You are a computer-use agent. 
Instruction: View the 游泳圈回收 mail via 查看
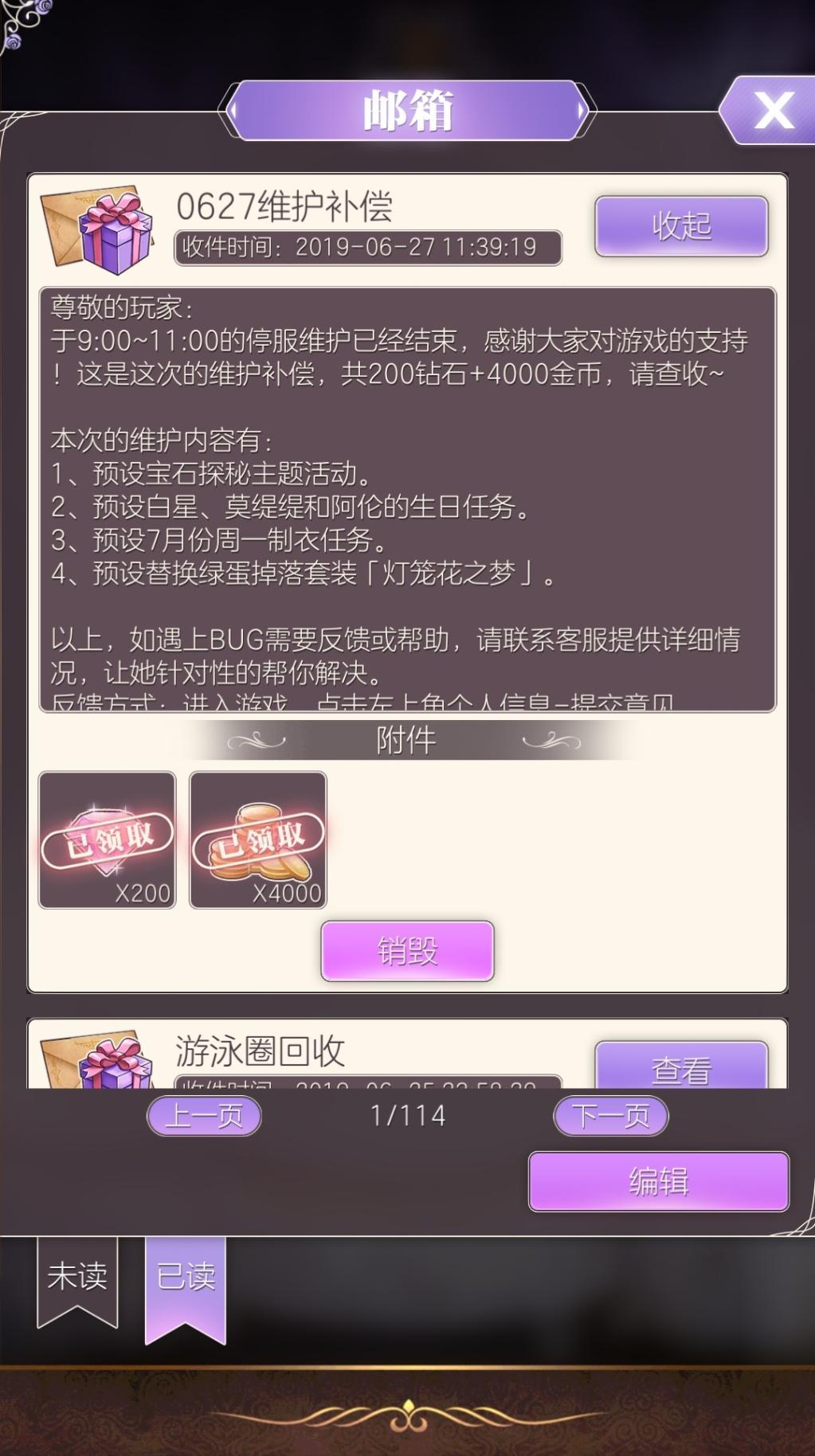(681, 1067)
